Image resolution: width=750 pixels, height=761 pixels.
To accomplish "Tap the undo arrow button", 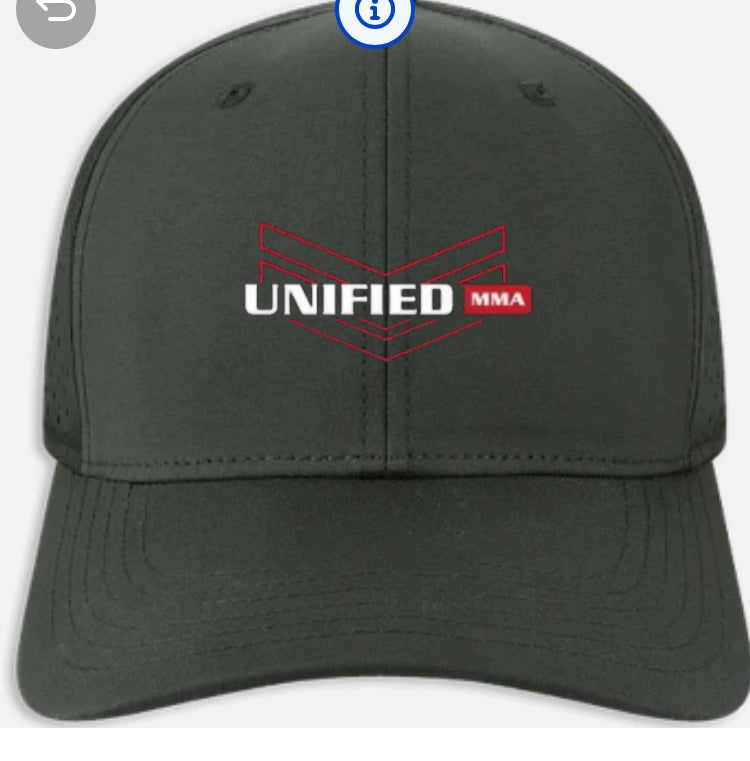I will click(56, 12).
